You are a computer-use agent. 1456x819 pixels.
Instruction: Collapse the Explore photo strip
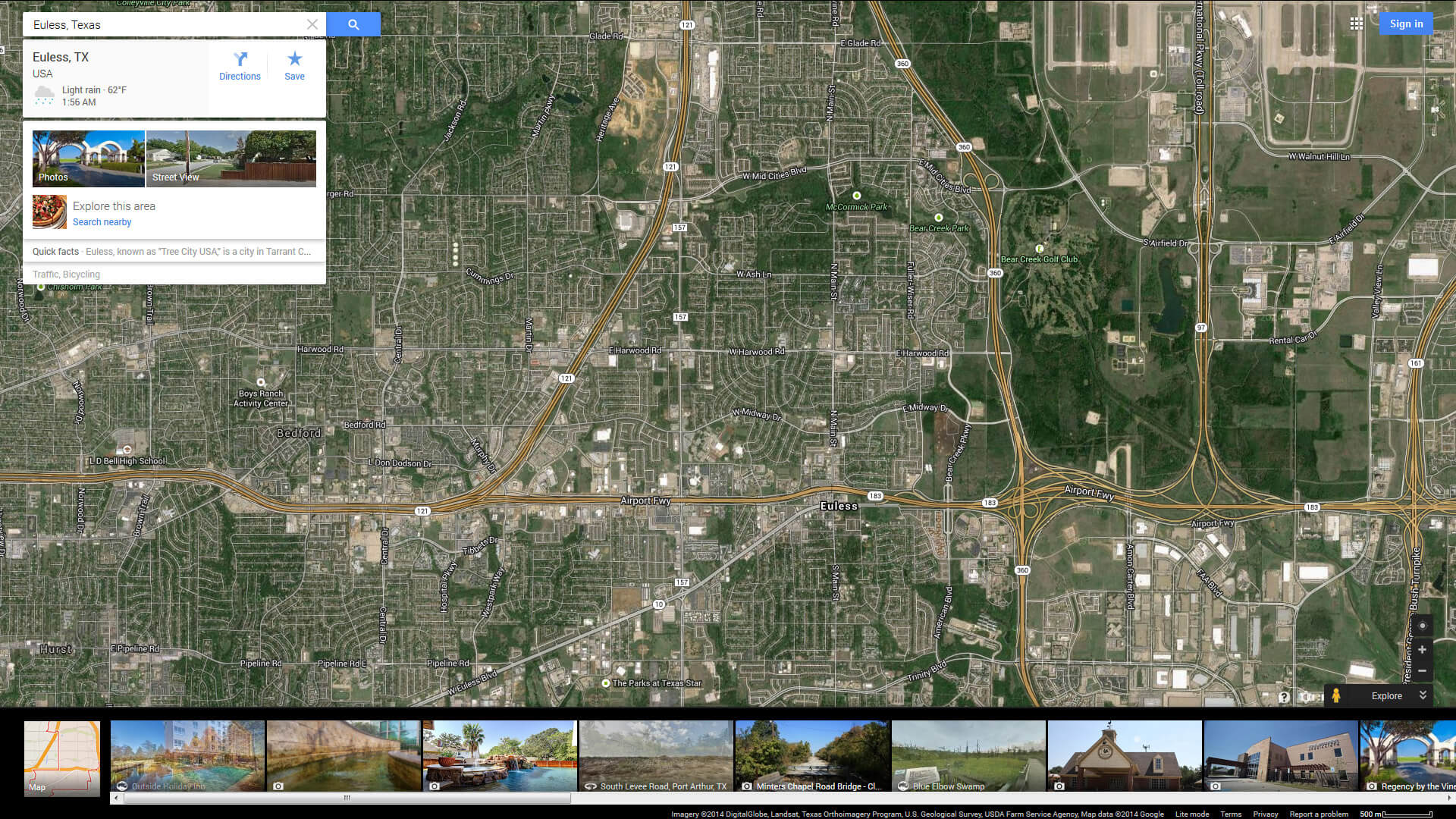(x=1423, y=695)
